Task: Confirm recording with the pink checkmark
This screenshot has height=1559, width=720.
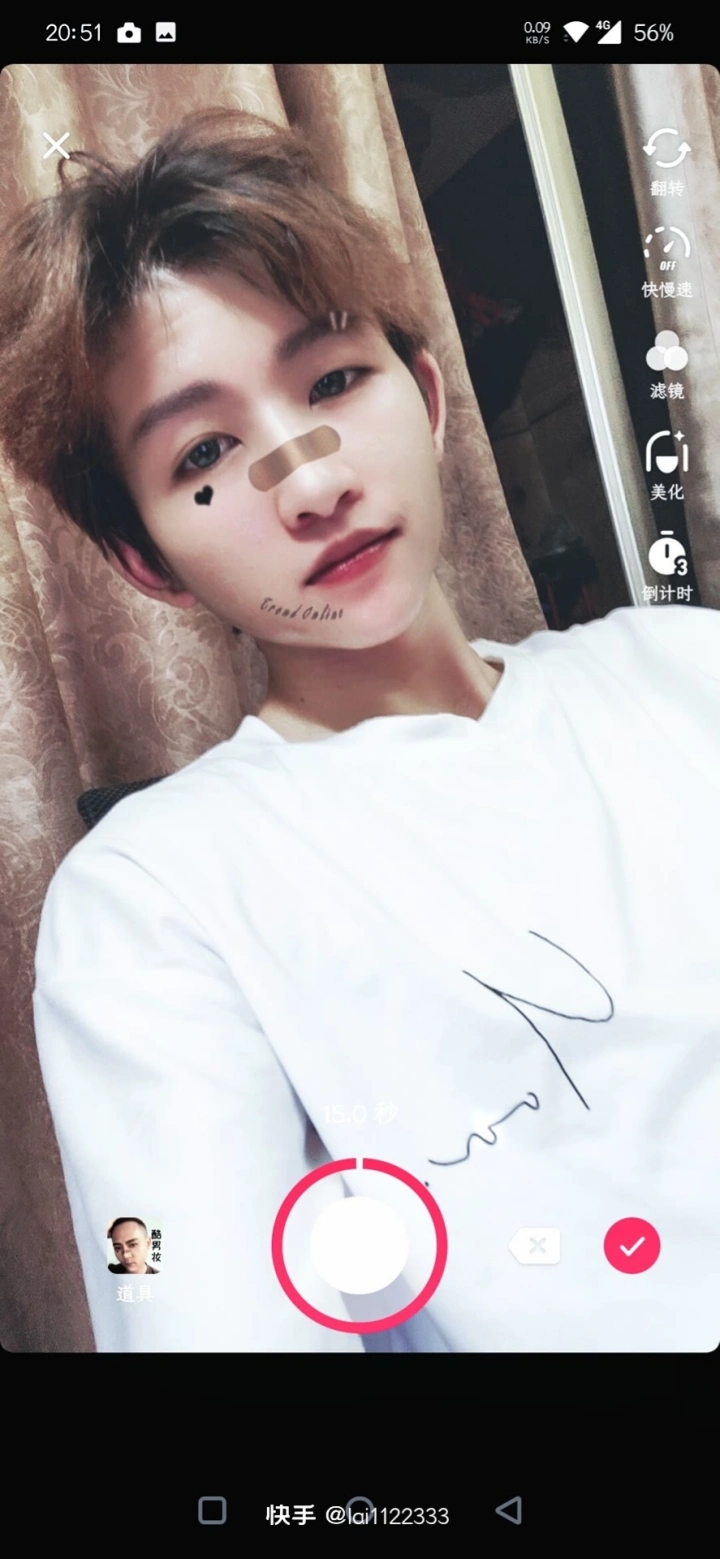Action: 632,1246
